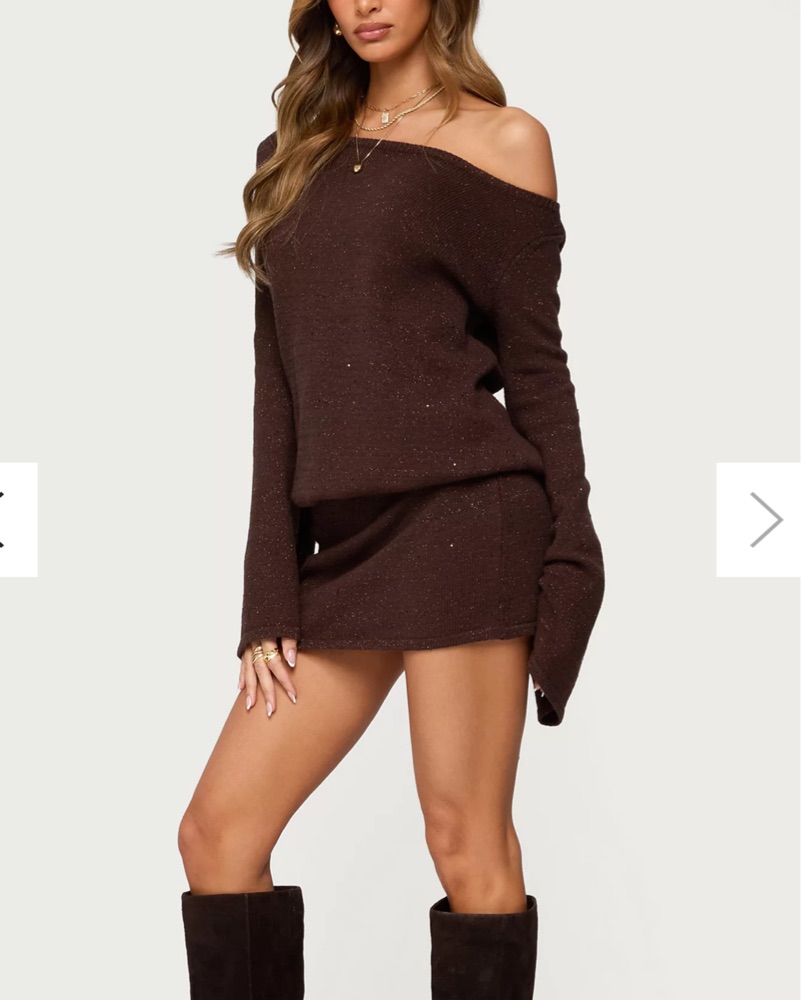Open the product photo full screen
Viewport: 801px width, 1000px height.
point(400,400)
